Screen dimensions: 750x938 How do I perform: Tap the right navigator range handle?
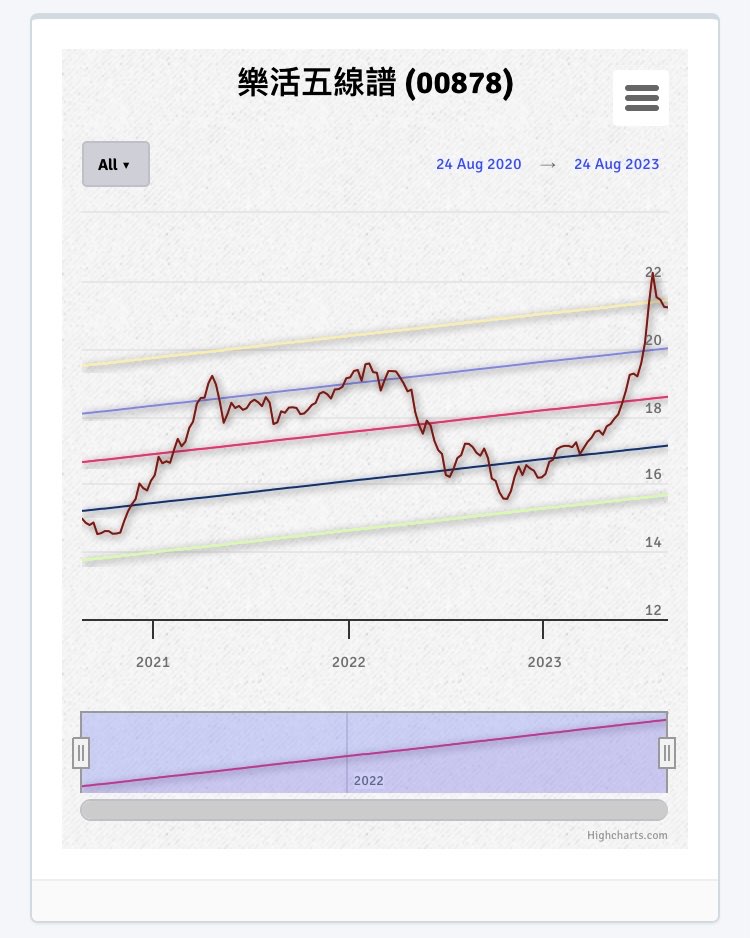(667, 752)
